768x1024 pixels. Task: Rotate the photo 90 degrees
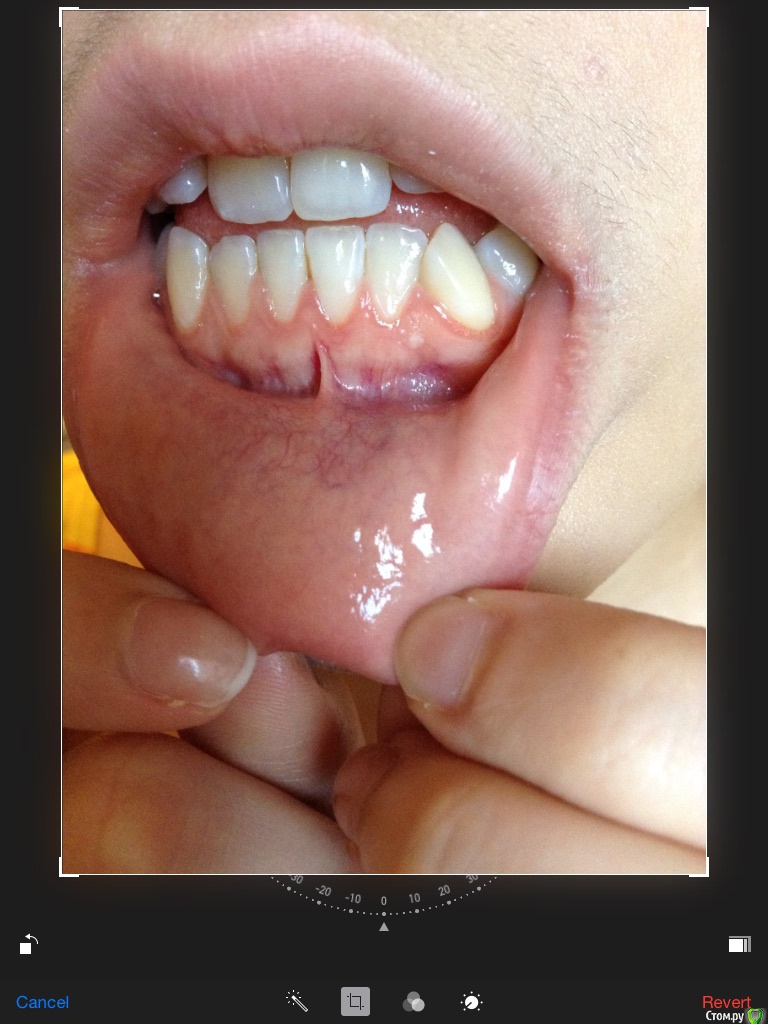coord(28,944)
